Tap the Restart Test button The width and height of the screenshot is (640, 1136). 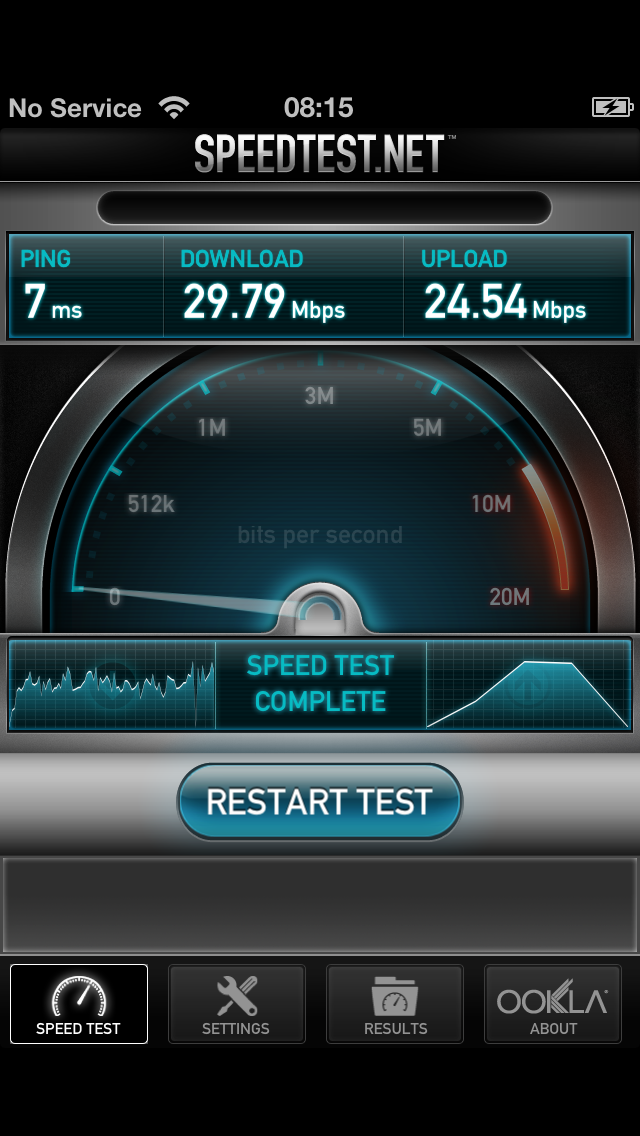click(x=320, y=801)
